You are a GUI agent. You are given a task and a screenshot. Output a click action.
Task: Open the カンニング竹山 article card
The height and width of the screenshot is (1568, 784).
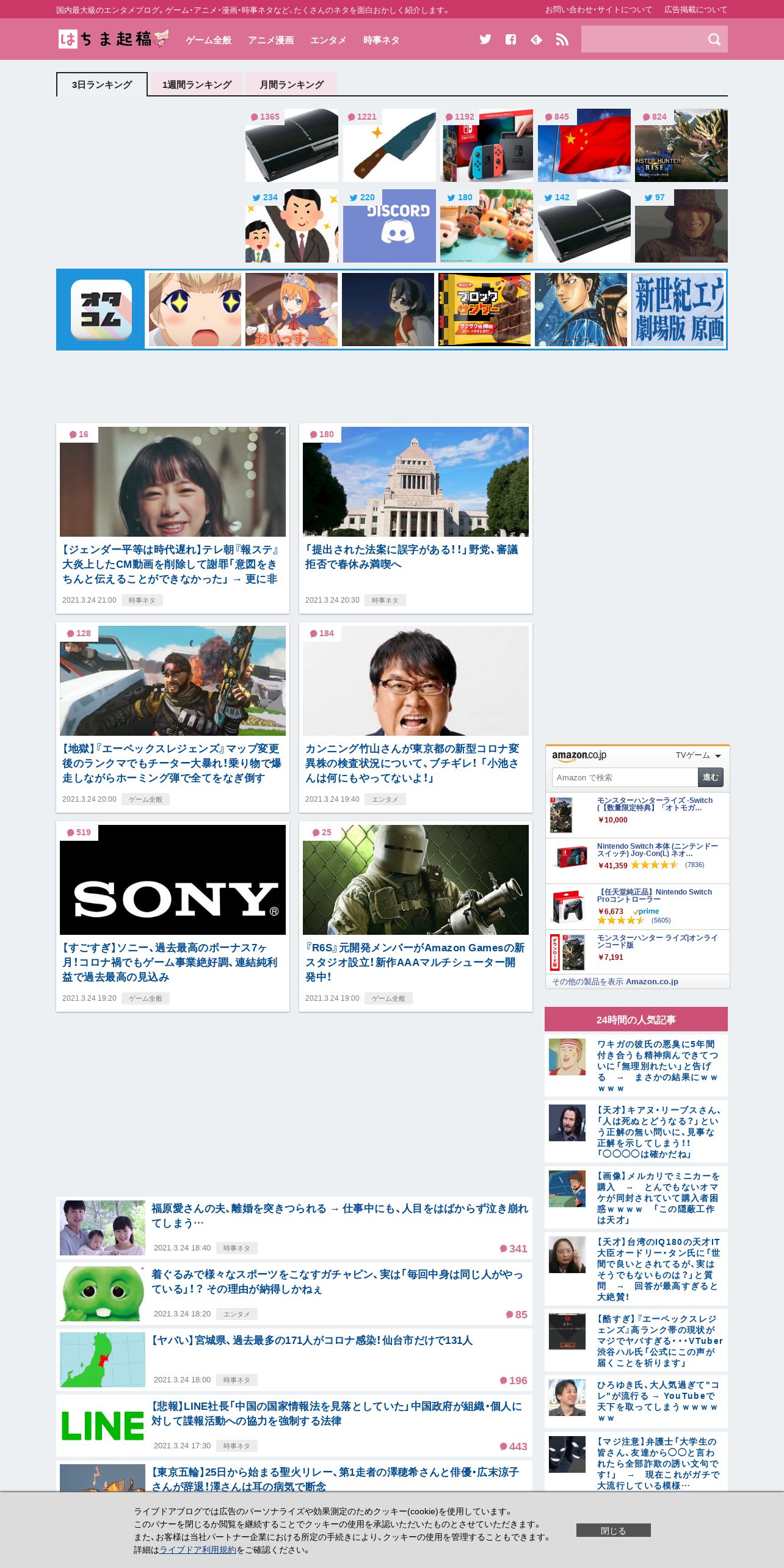tap(416, 717)
